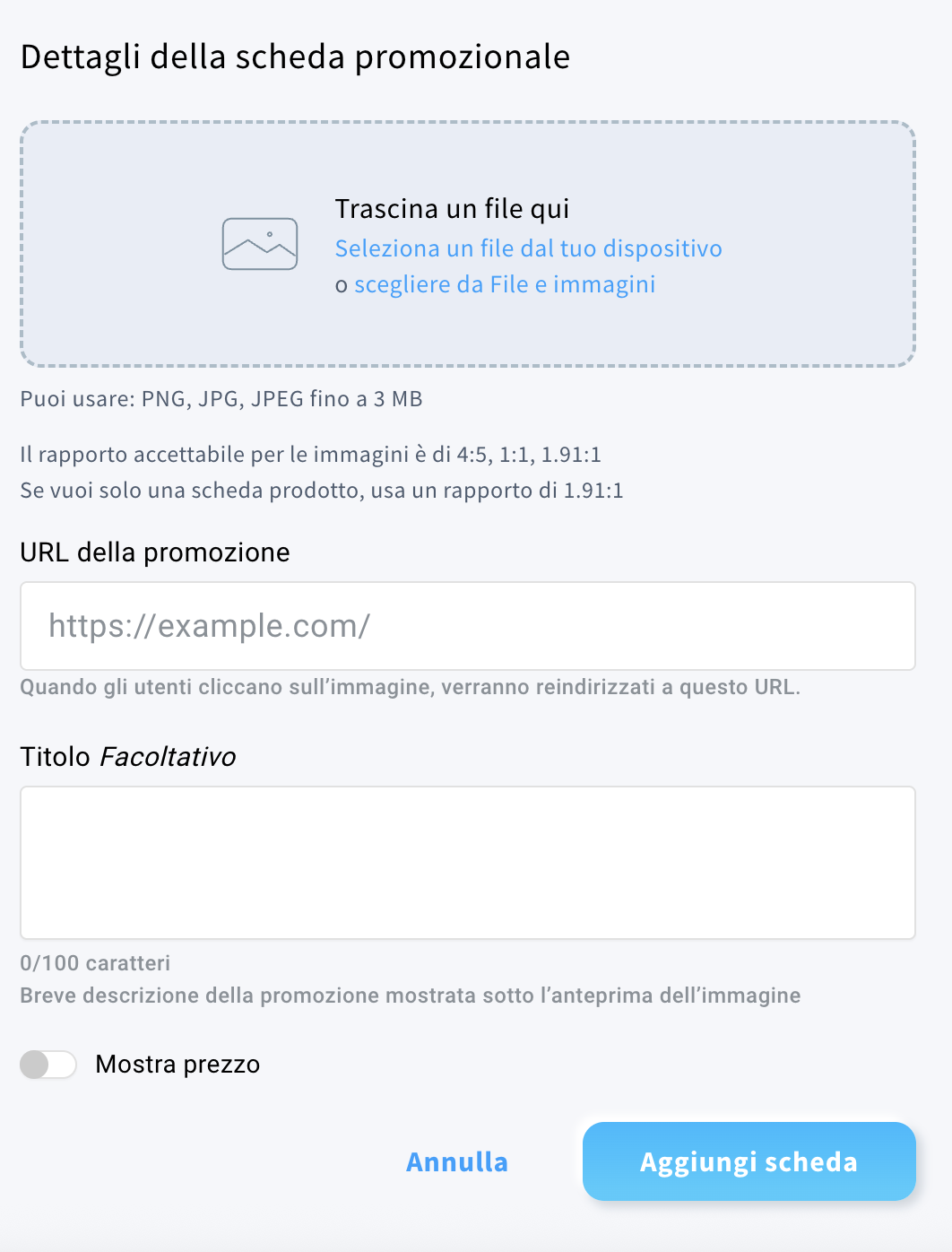Tap the Titolo text area
This screenshot has width=952, height=1252.
pos(467,862)
